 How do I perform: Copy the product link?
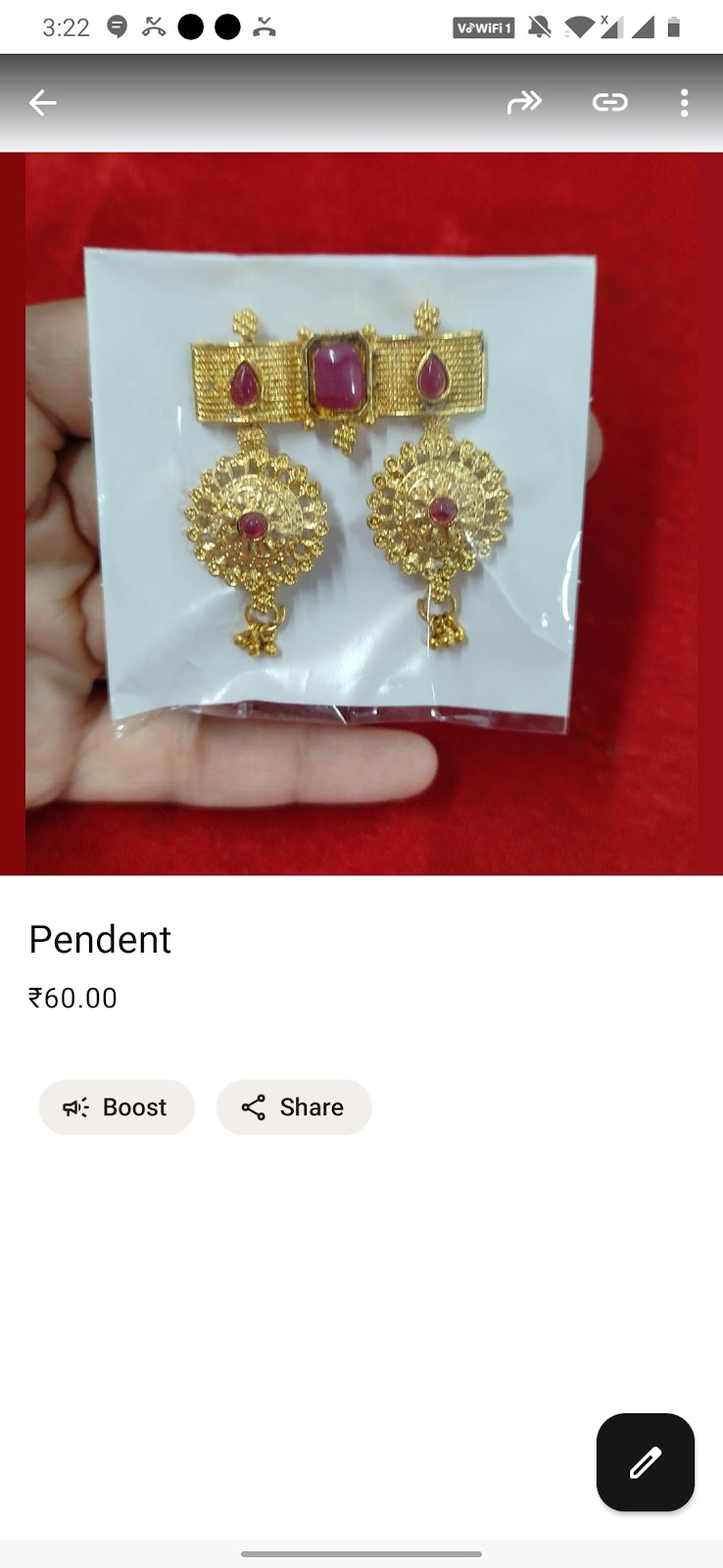[610, 102]
